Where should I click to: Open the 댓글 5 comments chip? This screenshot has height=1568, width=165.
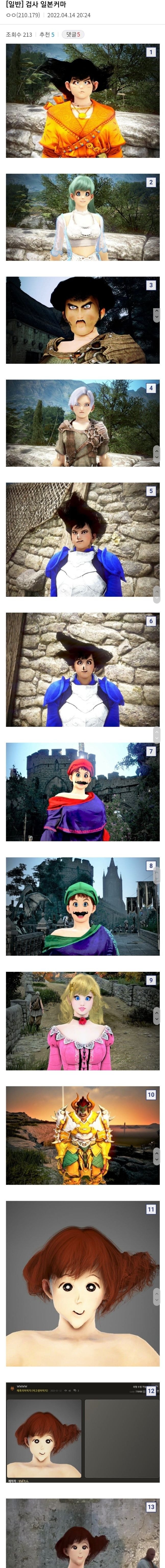click(x=72, y=35)
